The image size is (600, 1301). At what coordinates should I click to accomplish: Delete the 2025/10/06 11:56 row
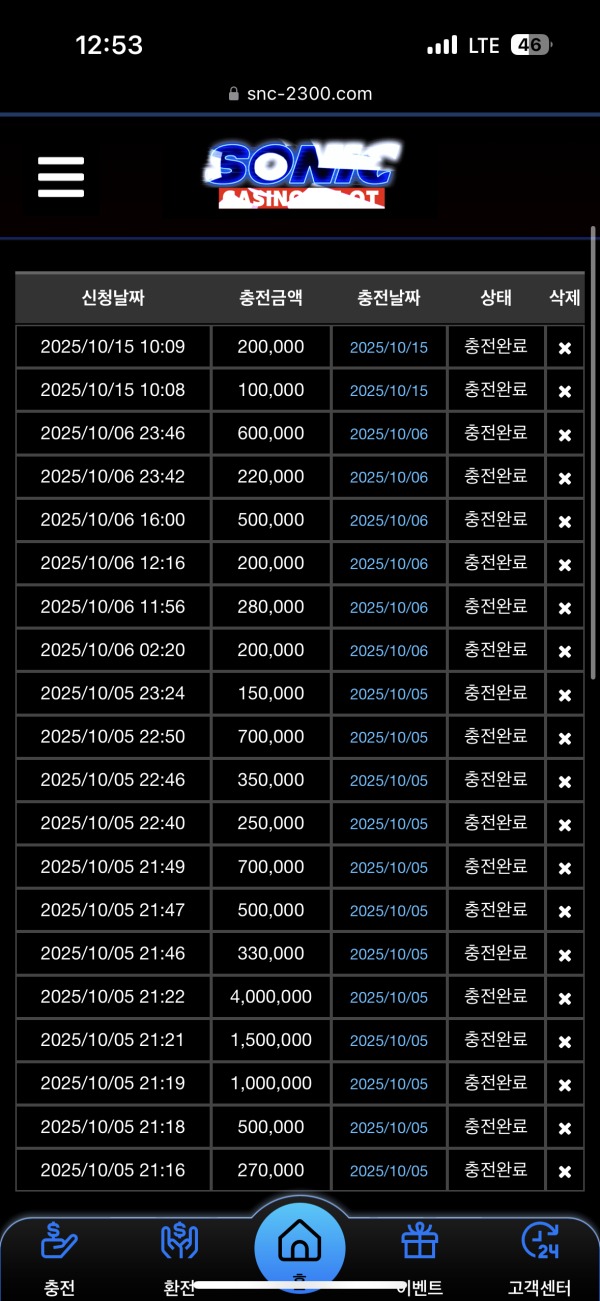pos(565,608)
